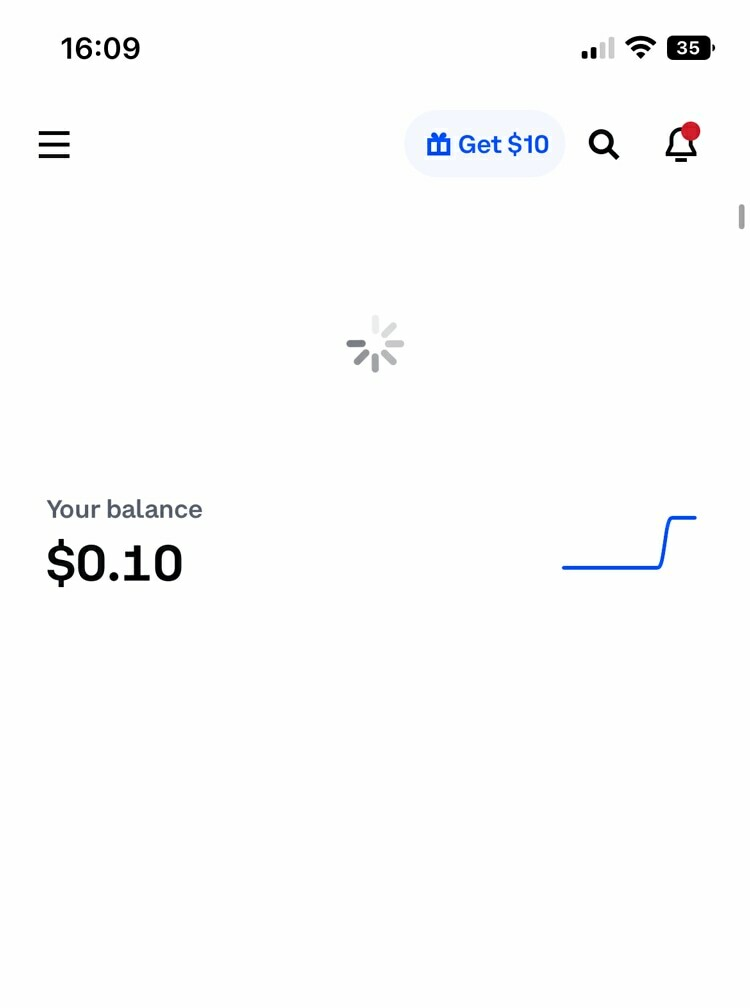The height and width of the screenshot is (1008, 750).
Task: Open the notifications bell
Action: pos(681,145)
